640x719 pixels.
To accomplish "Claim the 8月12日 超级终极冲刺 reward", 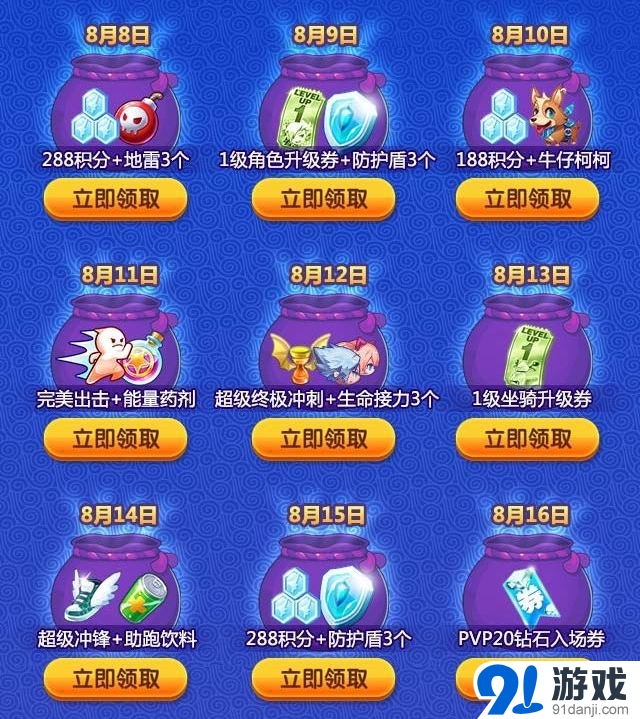I will pos(324,438).
